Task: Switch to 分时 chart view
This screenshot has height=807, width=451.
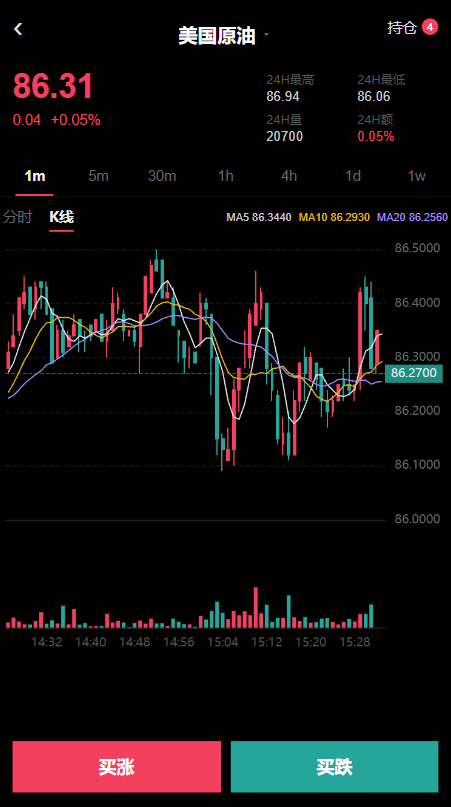Action: (x=18, y=217)
